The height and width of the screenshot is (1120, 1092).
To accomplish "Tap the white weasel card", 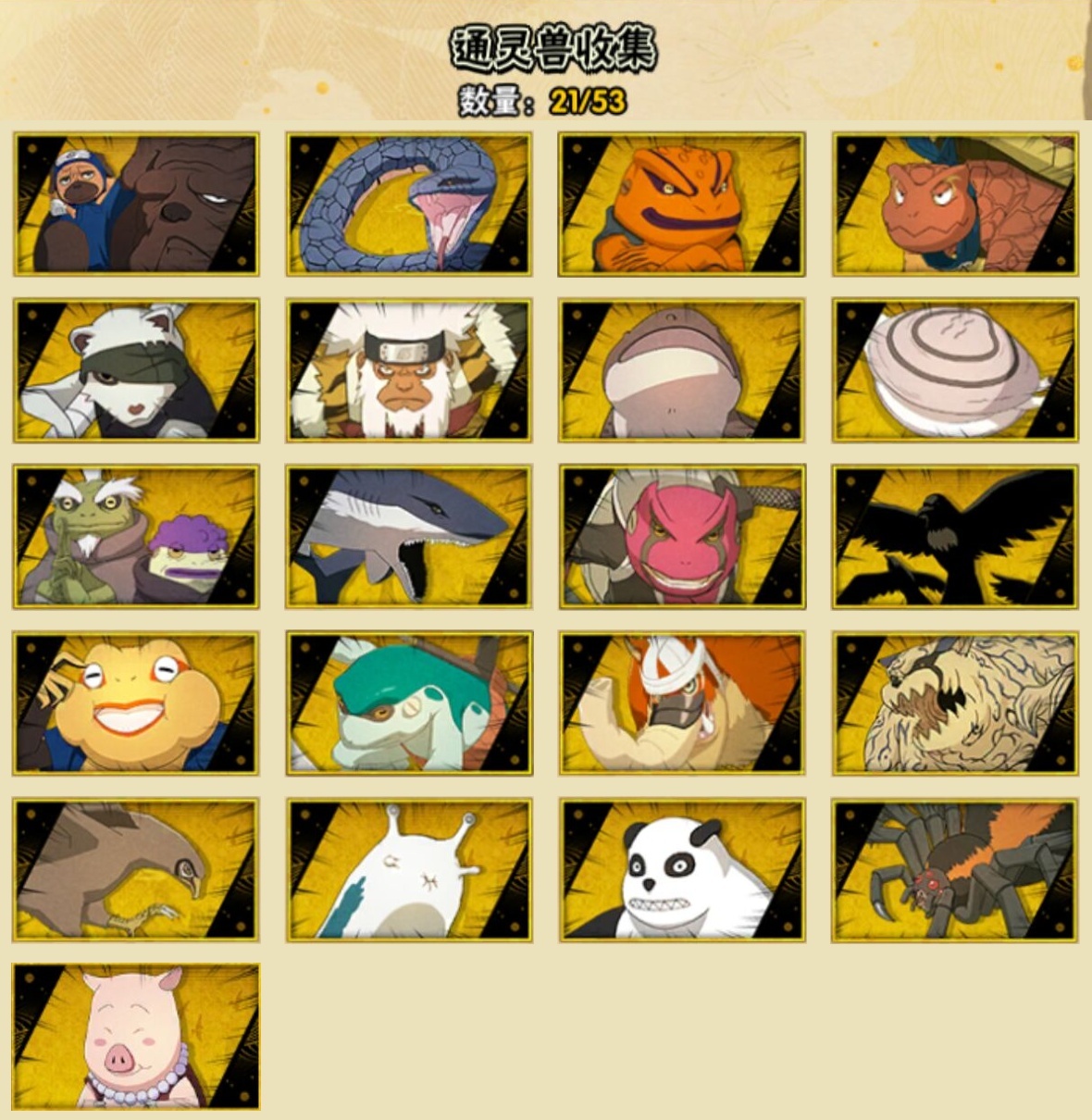I will tap(136, 370).
